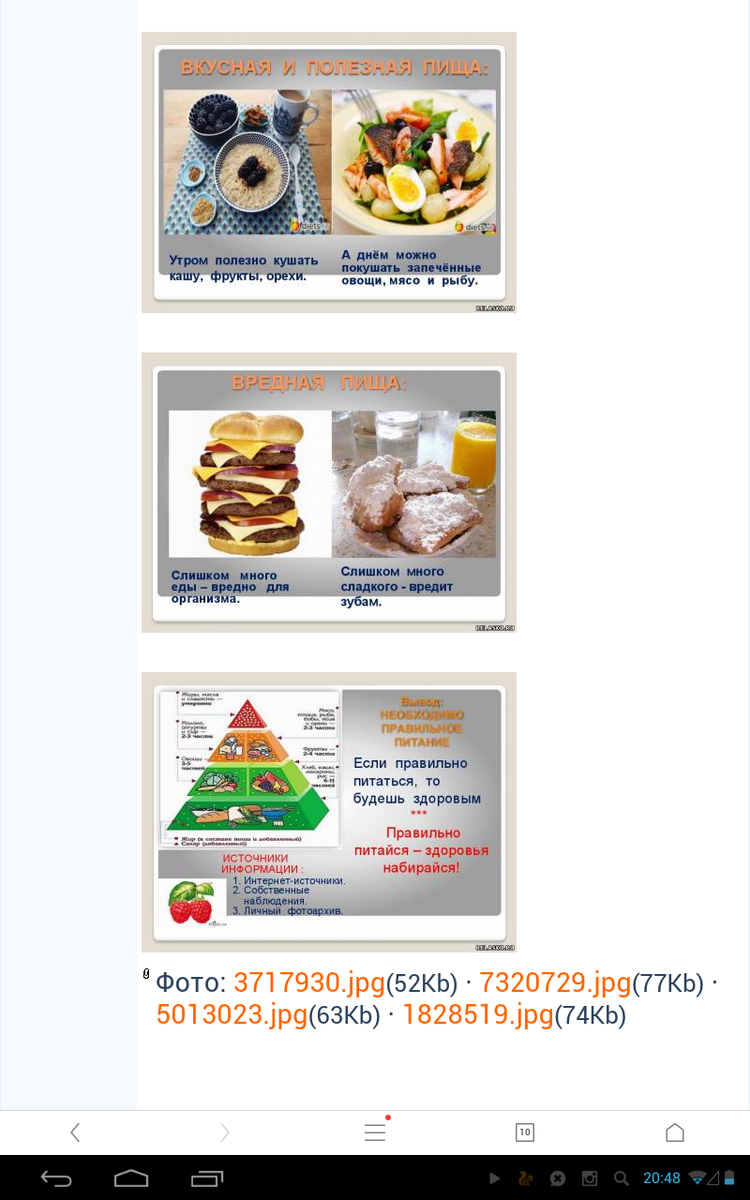750x1200 pixels.
Task: Open the Android recent apps view
Action: (207, 1178)
